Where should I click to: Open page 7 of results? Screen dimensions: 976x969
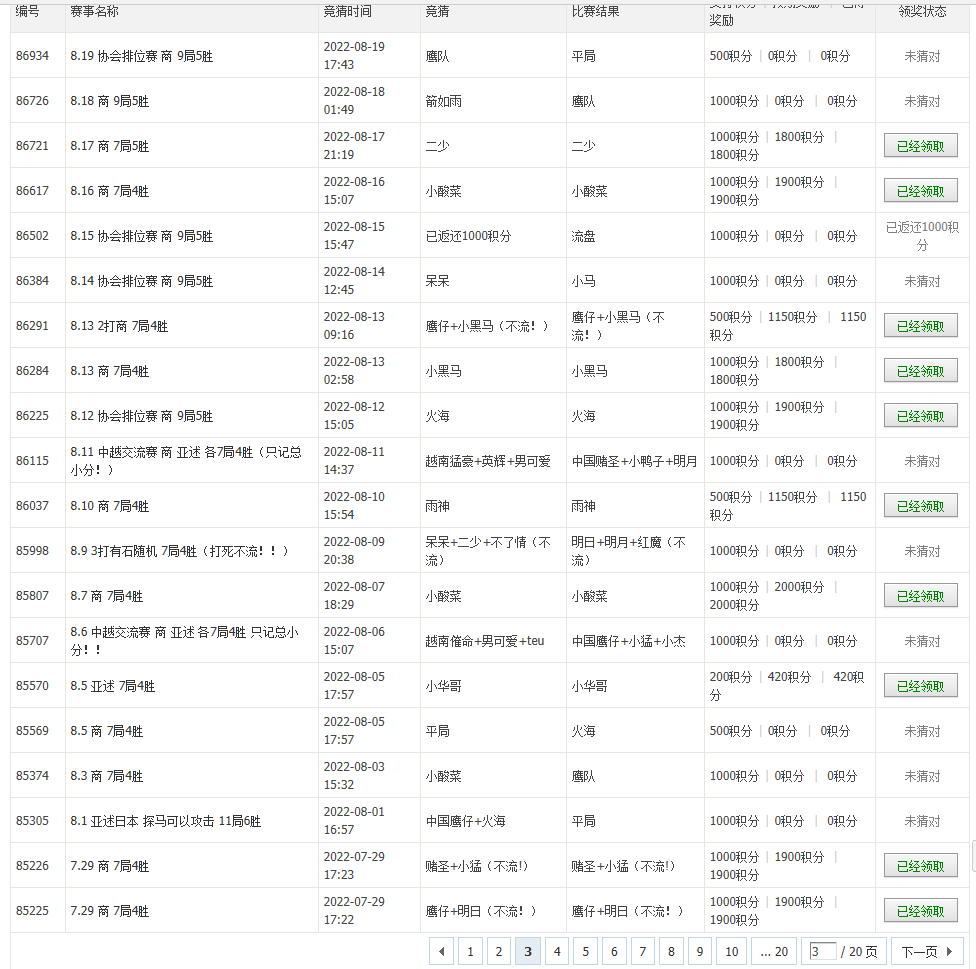pos(643,951)
